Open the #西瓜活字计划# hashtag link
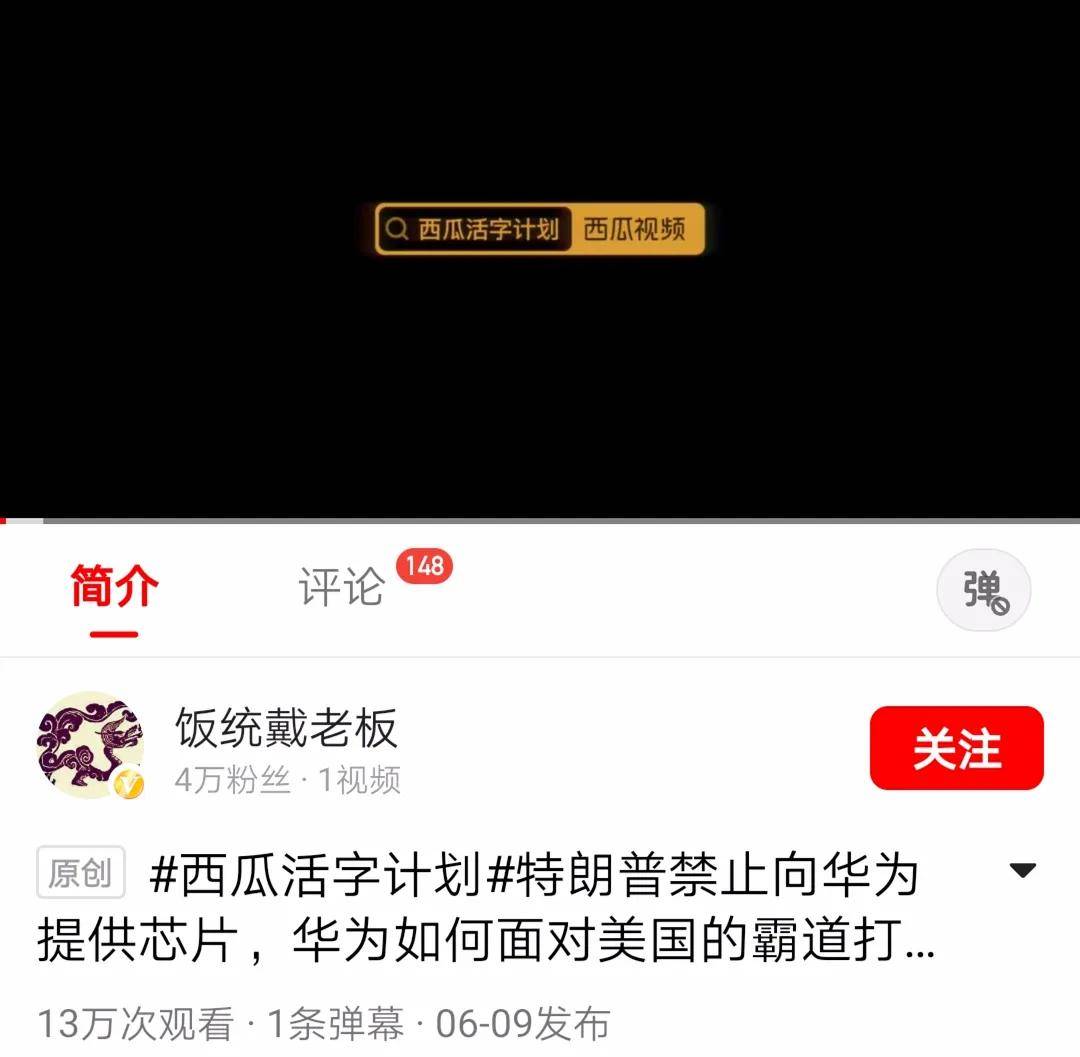Screen dimensions: 1080x1057 [x=317, y=876]
